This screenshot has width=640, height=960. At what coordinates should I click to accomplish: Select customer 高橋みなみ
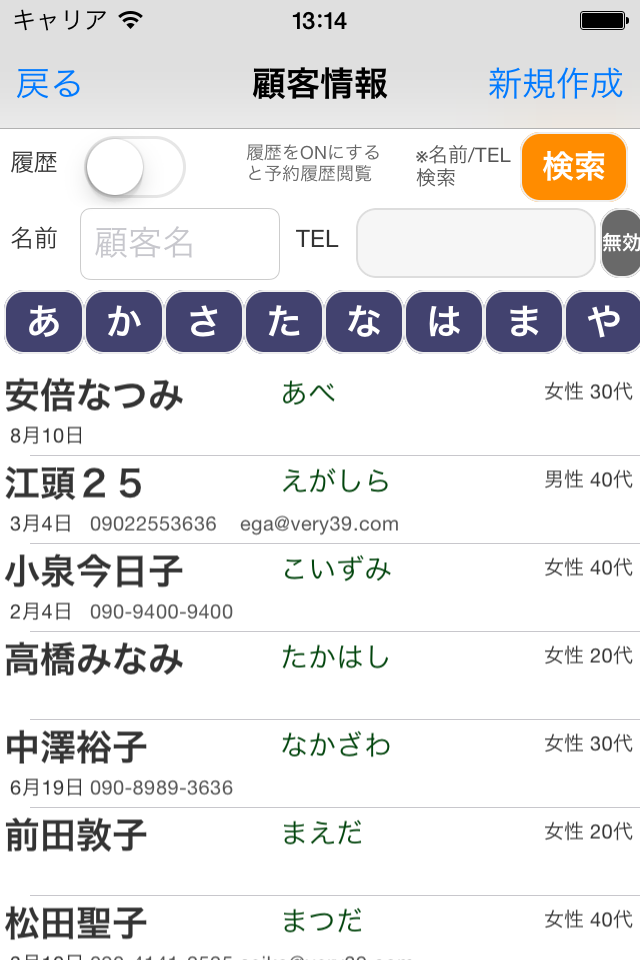click(x=320, y=675)
